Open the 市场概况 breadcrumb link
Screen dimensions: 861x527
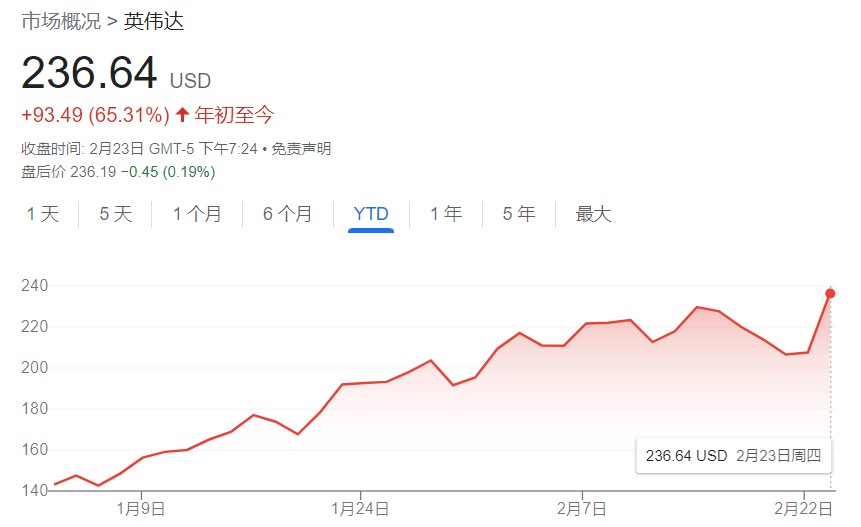[61, 21]
